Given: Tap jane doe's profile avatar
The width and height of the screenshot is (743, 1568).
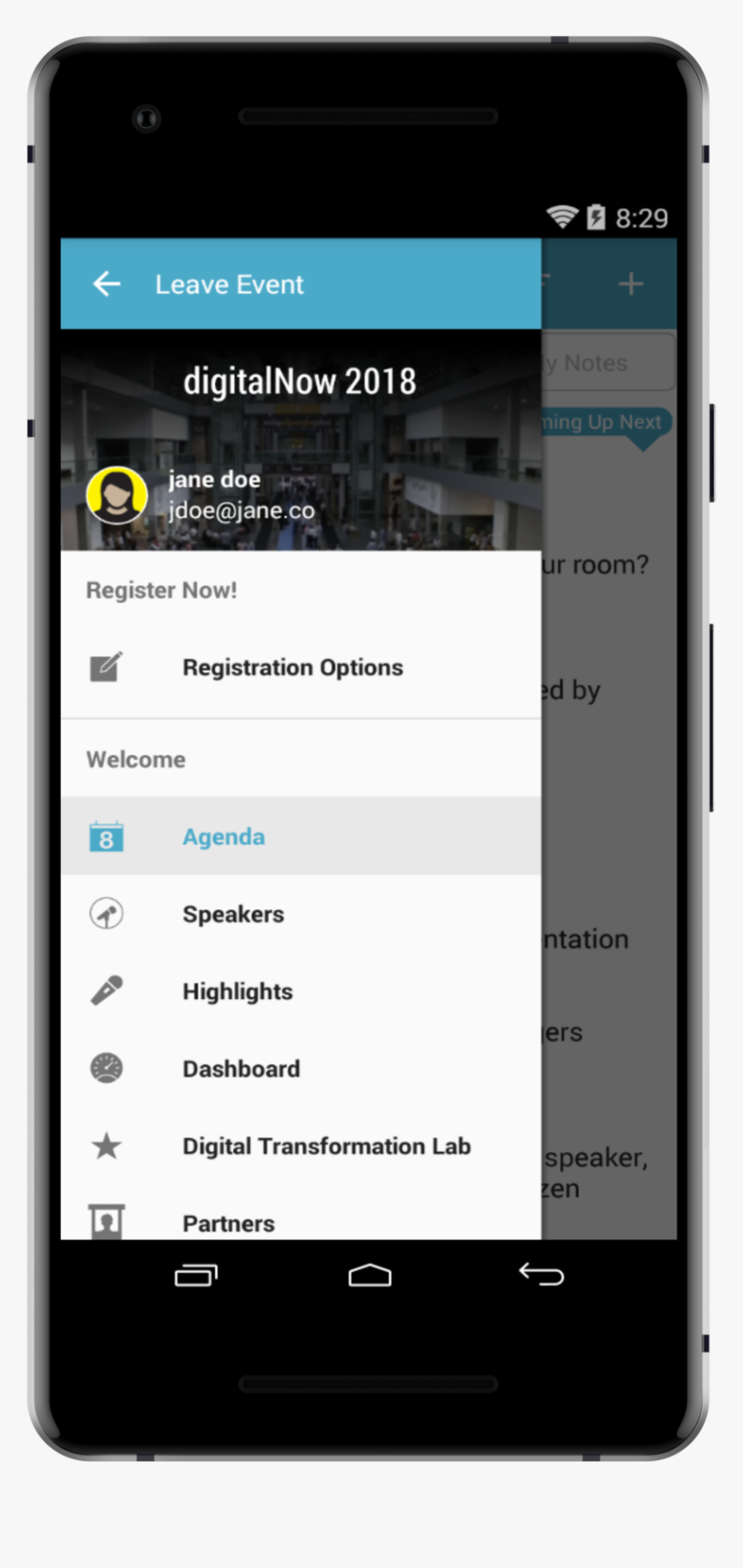Looking at the screenshot, I should (117, 495).
